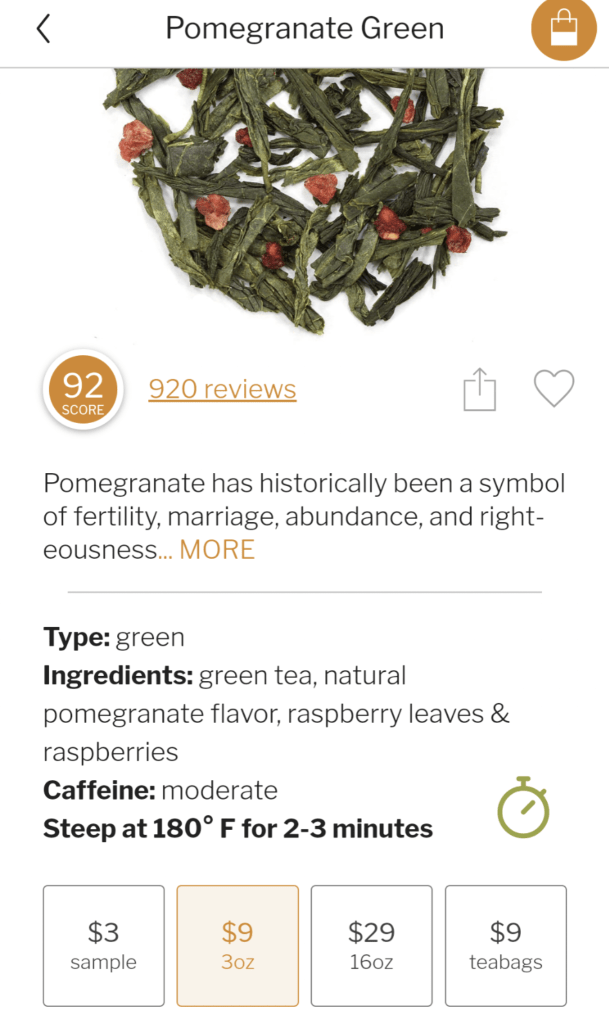Read the 920 reviews
Screen dimensions: 609x1024
pyautogui.click(x=222, y=389)
